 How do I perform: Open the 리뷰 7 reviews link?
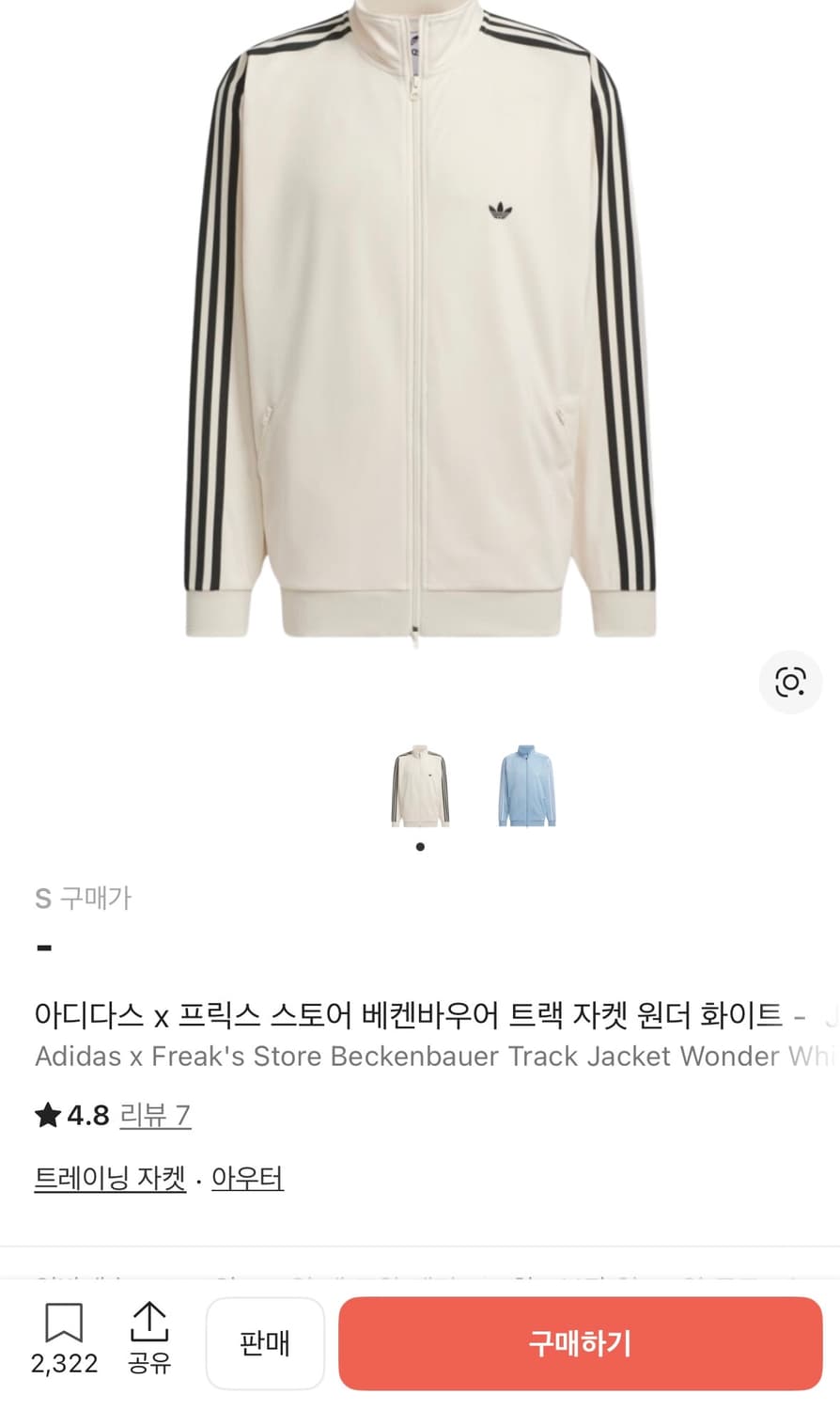click(x=155, y=1116)
